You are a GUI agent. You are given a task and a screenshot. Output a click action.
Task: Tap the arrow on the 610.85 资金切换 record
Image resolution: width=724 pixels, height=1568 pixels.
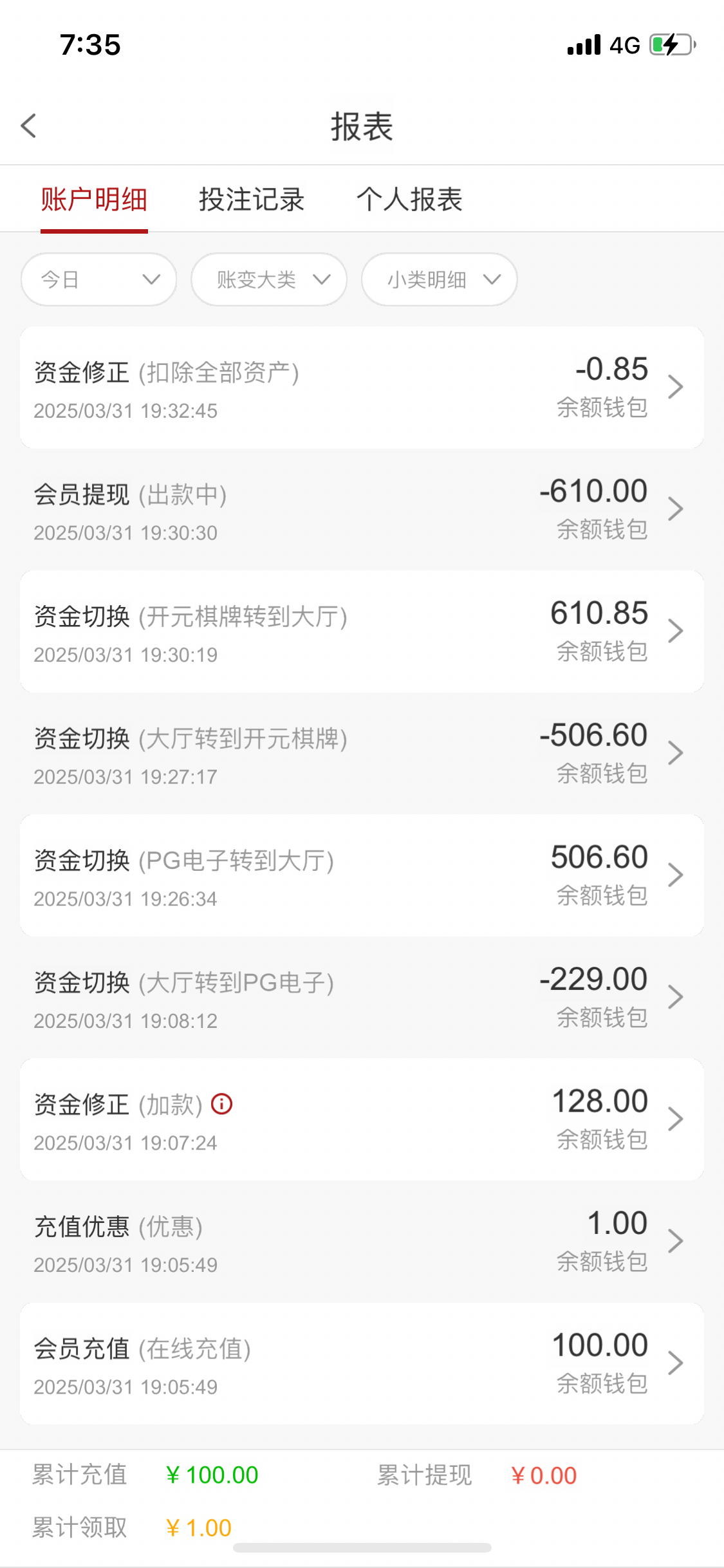(x=676, y=630)
